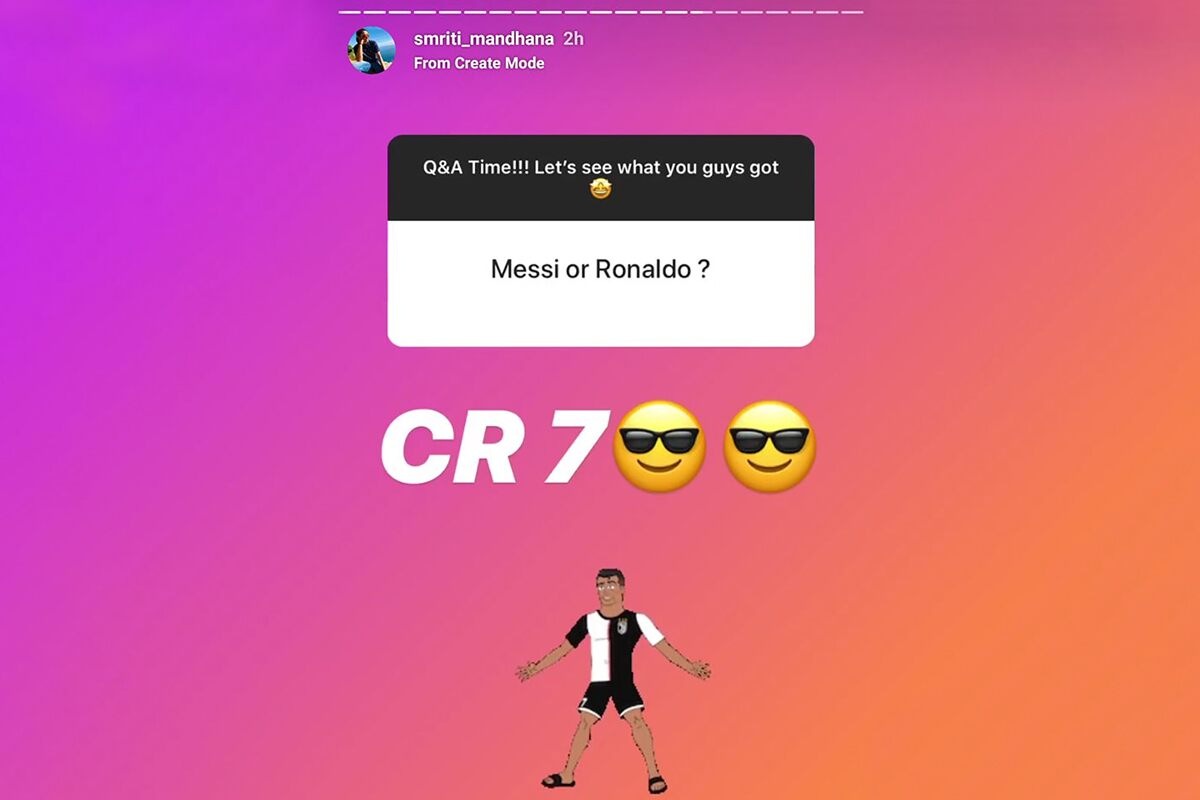The image size is (1200, 800).
Task: Open smriti_mandhana's profile picture
Action: 371,50
